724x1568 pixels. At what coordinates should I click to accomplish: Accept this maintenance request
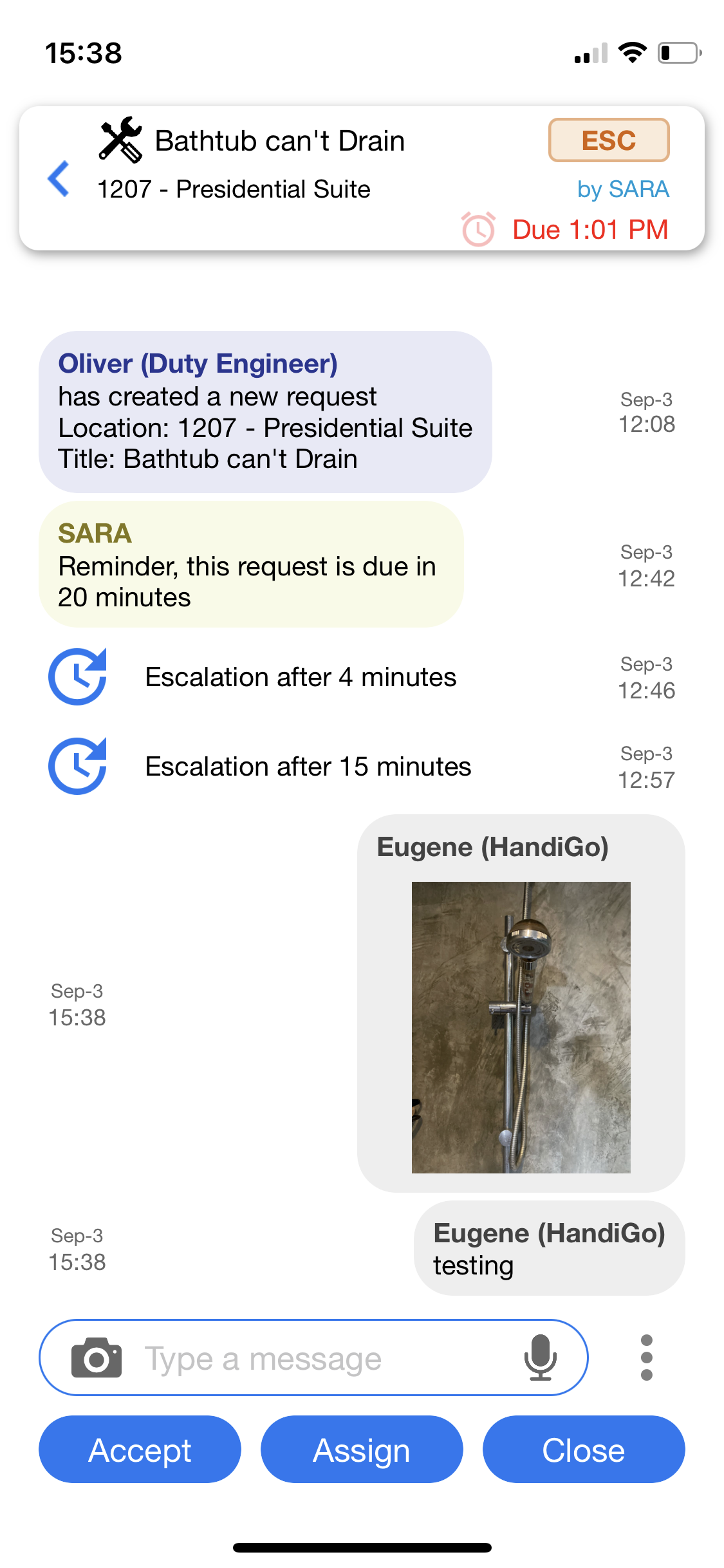point(140,1450)
